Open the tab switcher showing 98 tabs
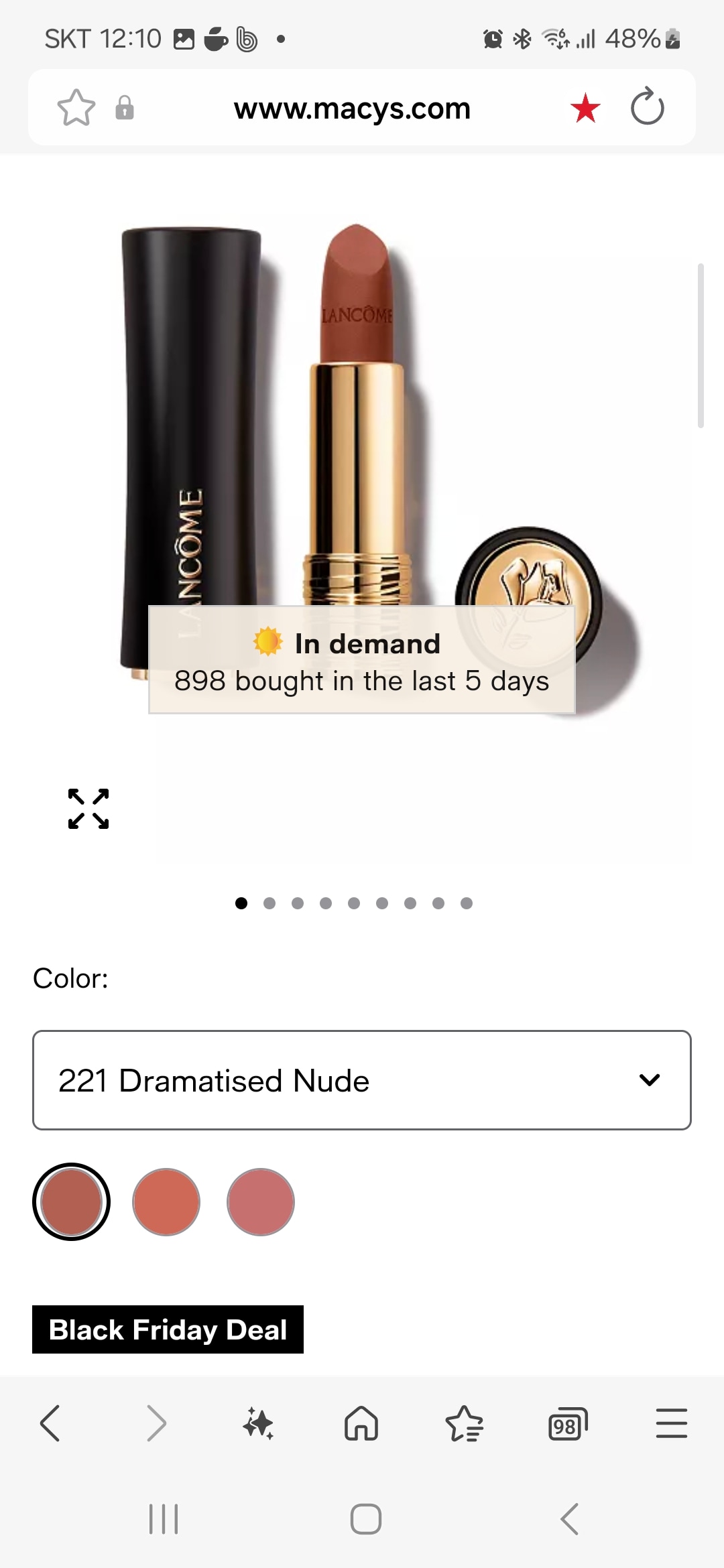Screen dimensions: 724x1568 568,1423
